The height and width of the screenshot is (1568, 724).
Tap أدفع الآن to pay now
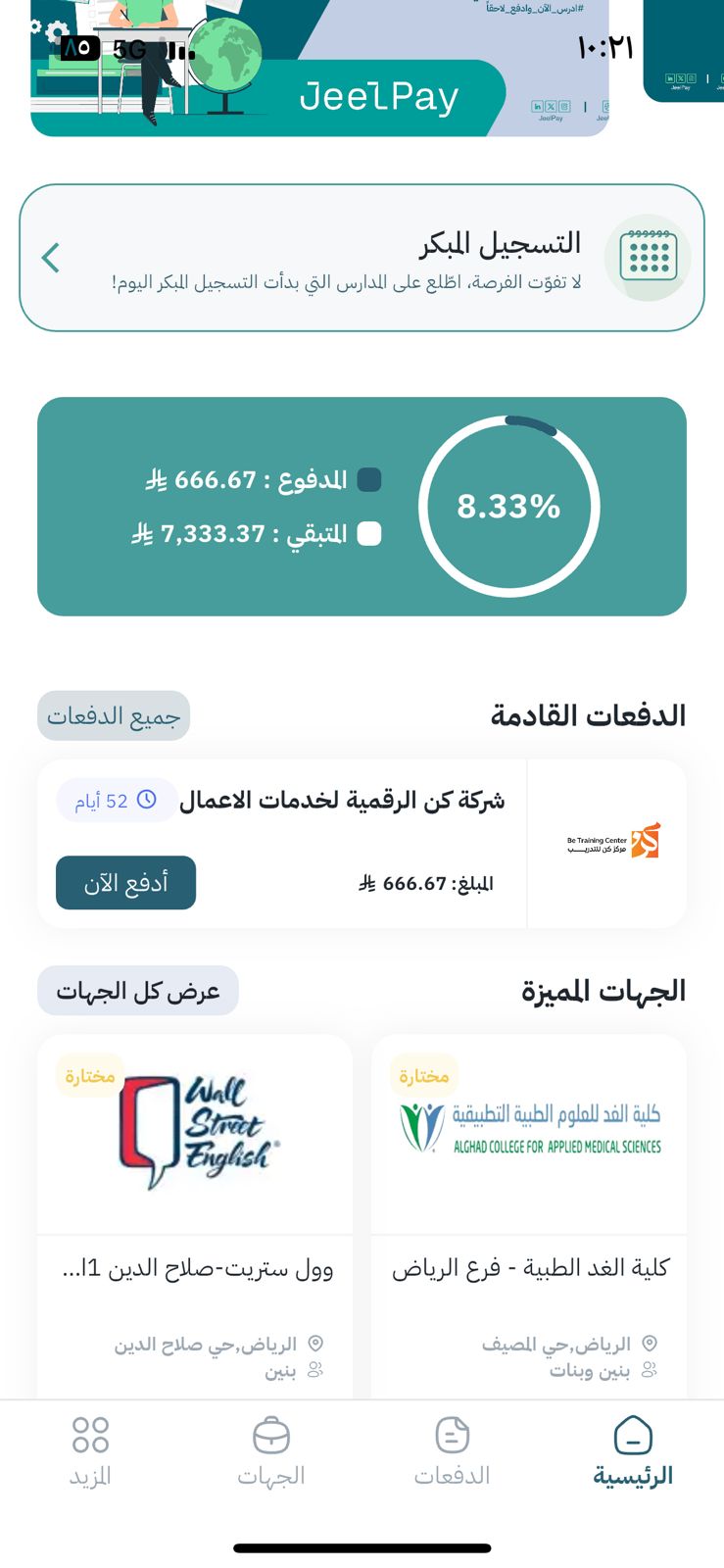[x=125, y=882]
